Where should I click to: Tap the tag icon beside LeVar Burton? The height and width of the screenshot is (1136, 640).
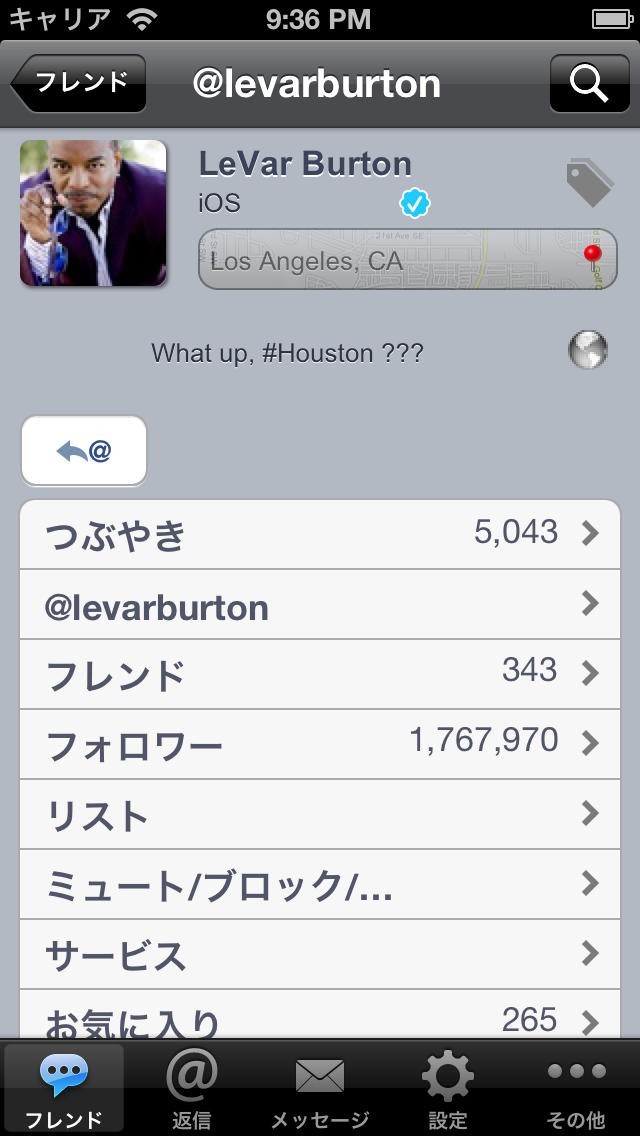click(x=589, y=183)
